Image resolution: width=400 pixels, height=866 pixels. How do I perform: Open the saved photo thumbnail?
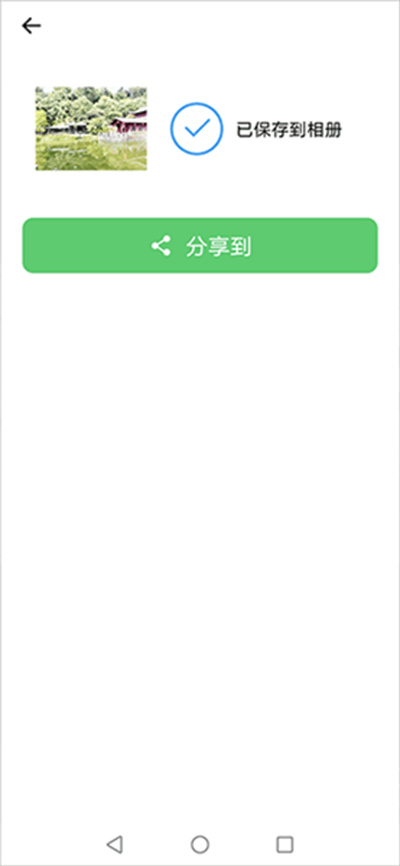tap(91, 128)
